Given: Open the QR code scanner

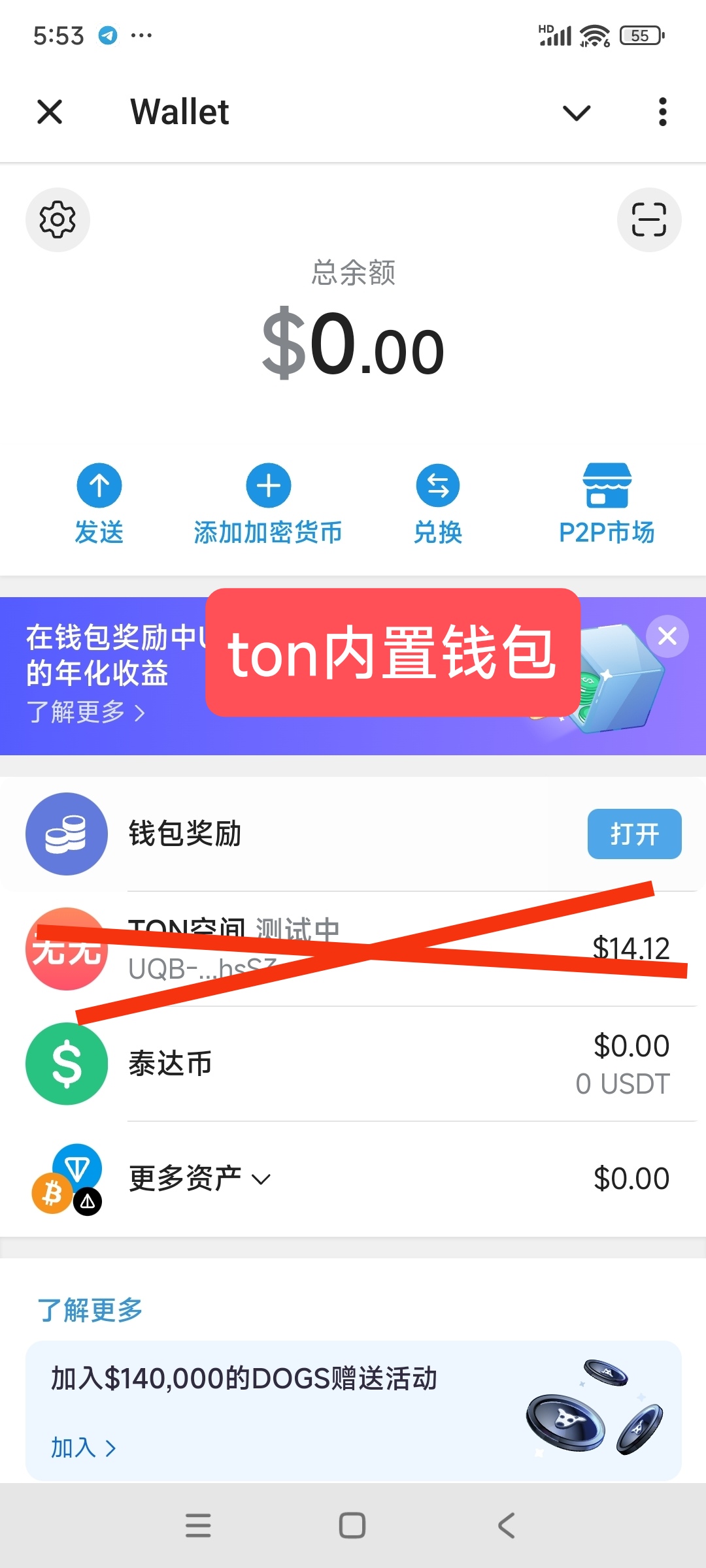Looking at the screenshot, I should coord(649,220).
